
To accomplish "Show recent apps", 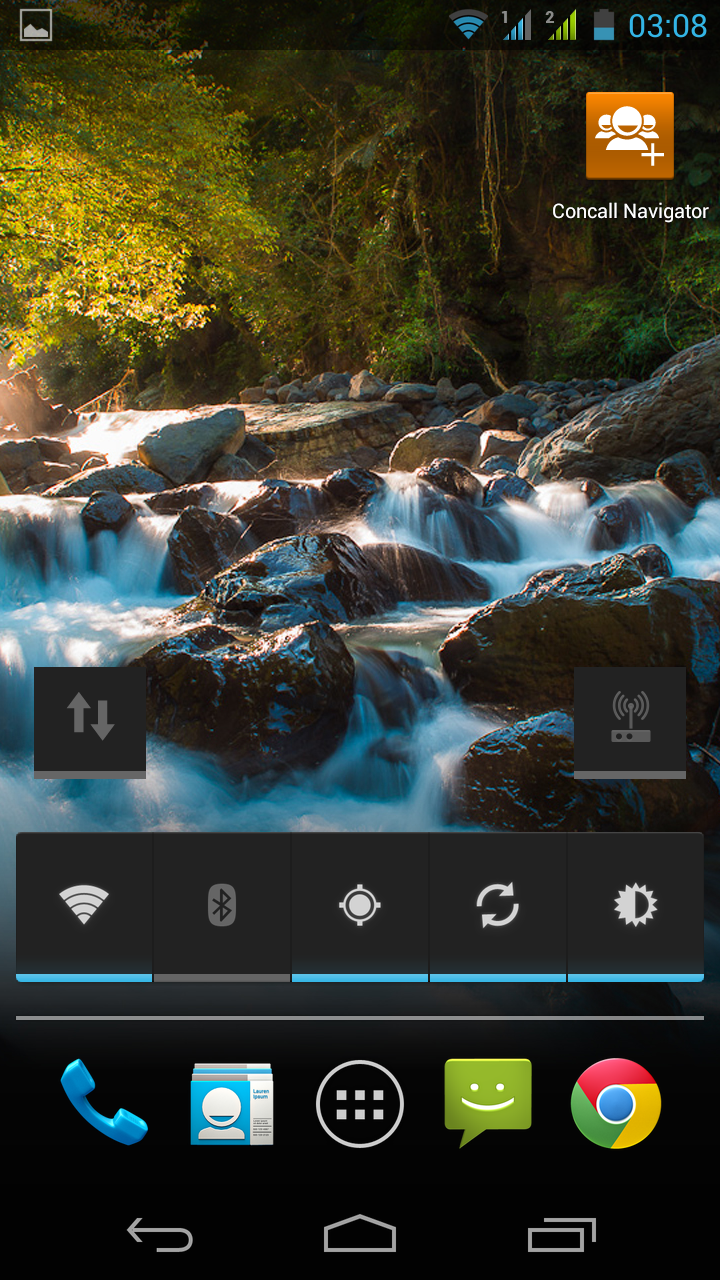I will coord(561,1236).
